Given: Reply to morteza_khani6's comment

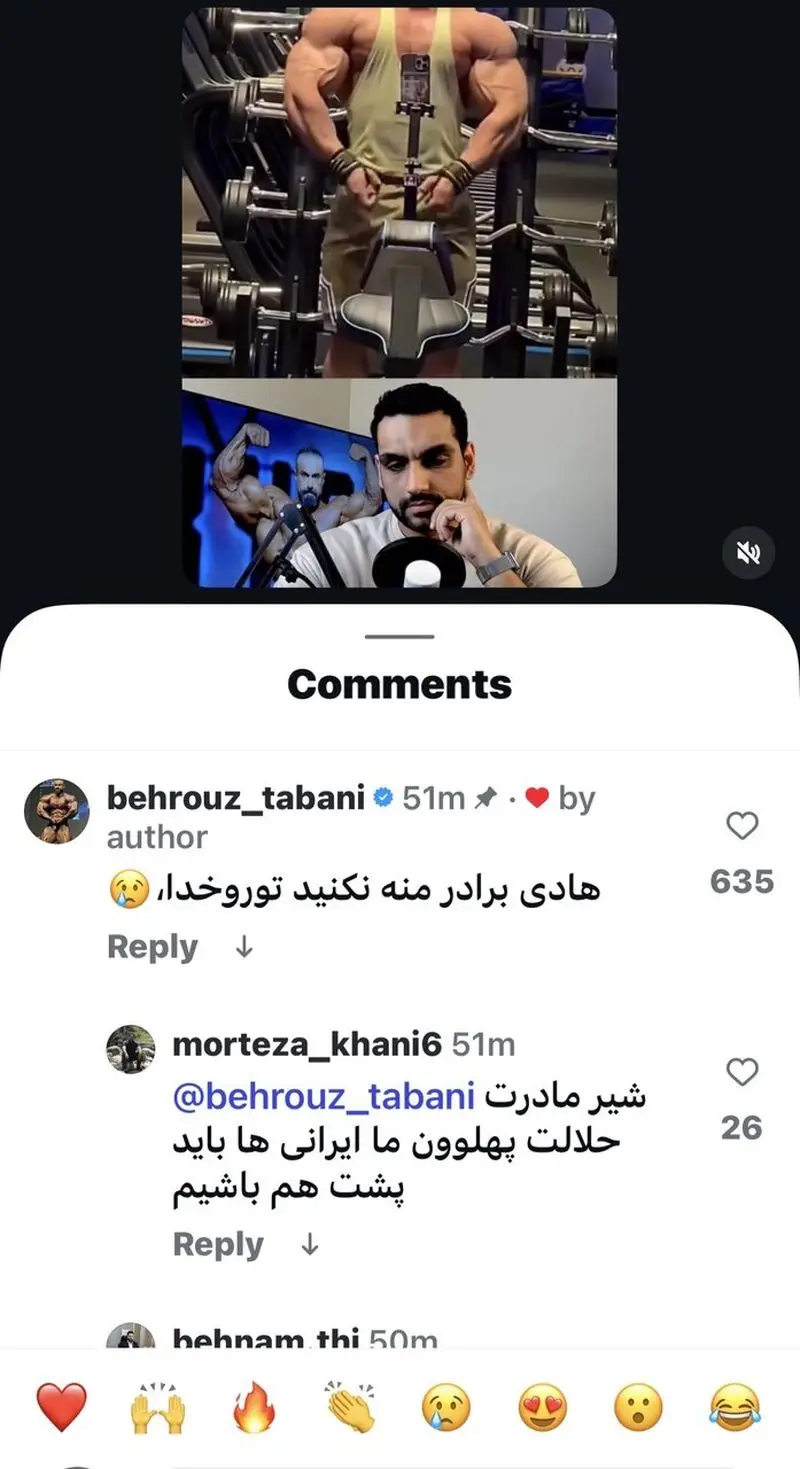Looking at the screenshot, I should tap(218, 1244).
